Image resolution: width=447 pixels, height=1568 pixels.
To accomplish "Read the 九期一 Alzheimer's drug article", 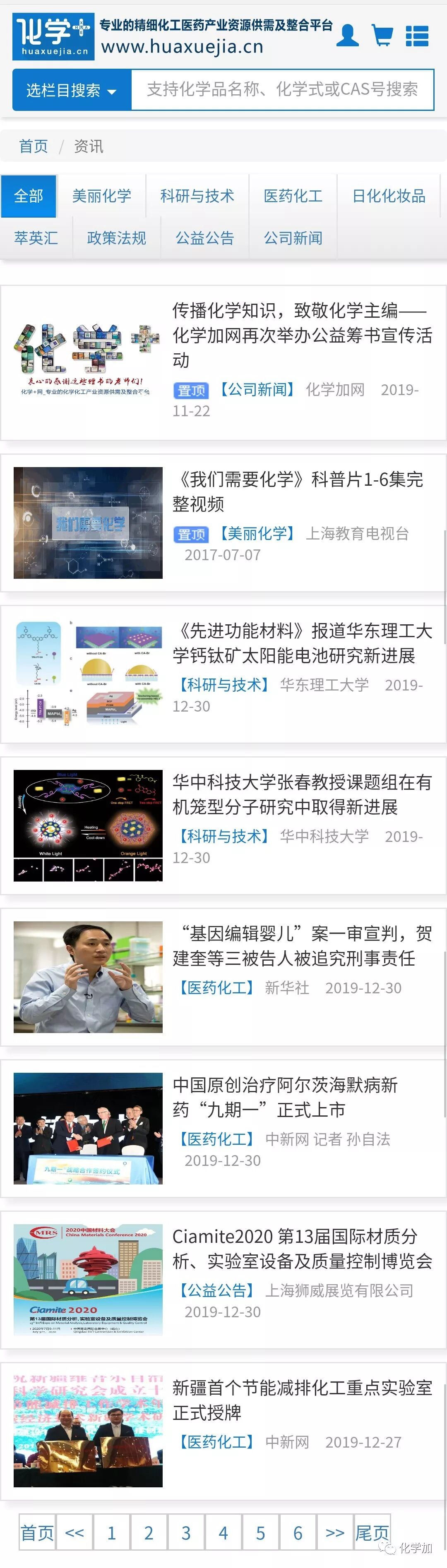I will pyautogui.click(x=285, y=1098).
